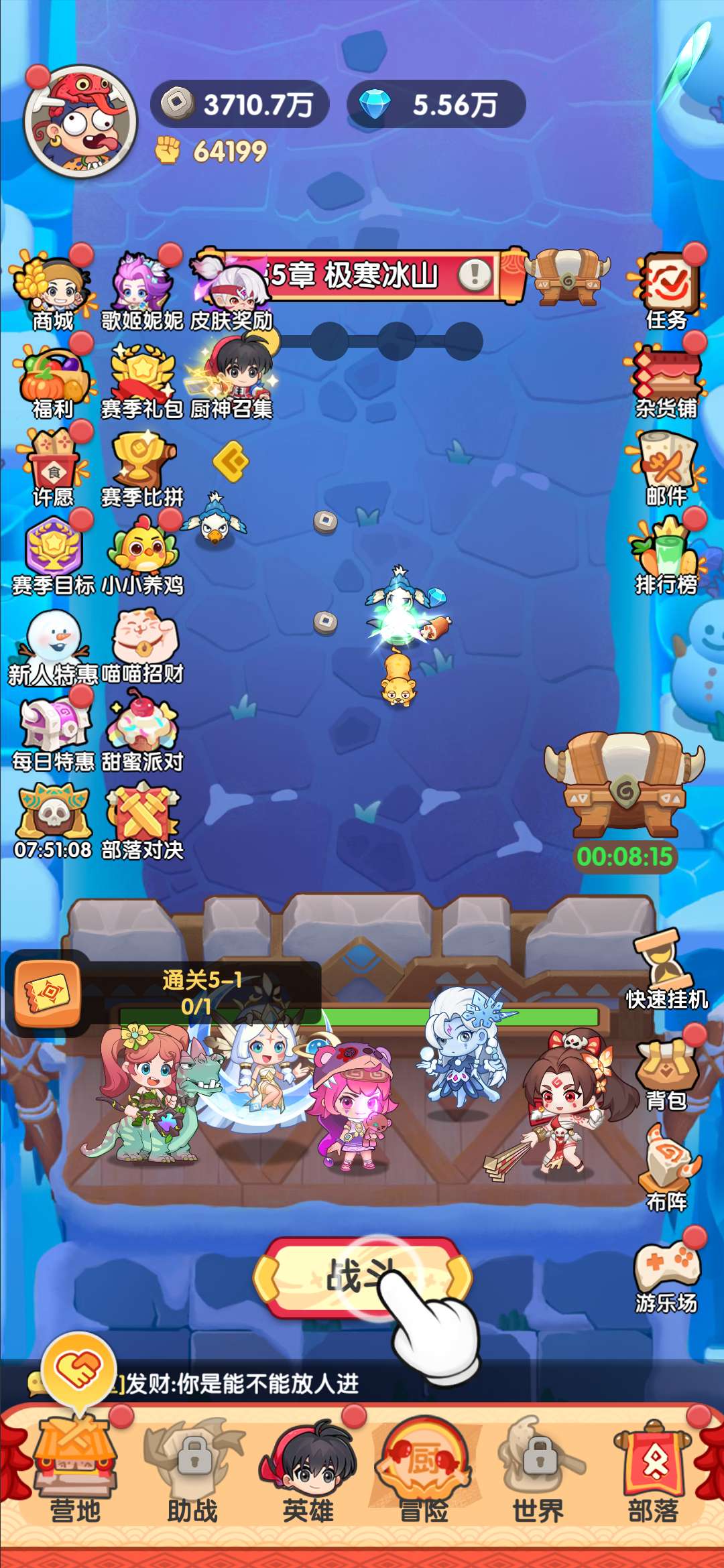Screen dimensions: 724x1568
Task: Check the 邮件 mailbox
Action: [x=666, y=467]
